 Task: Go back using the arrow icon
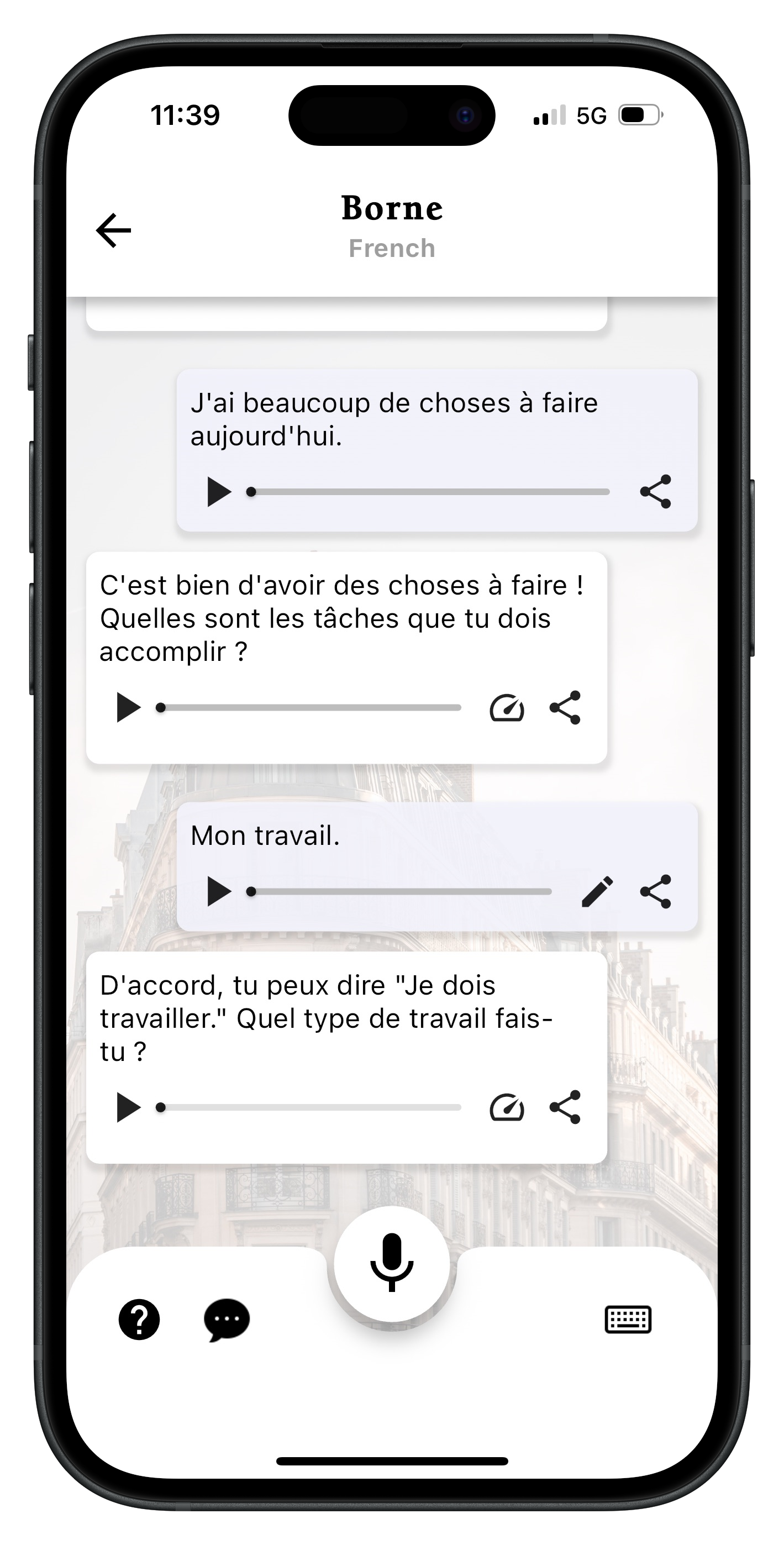[113, 230]
